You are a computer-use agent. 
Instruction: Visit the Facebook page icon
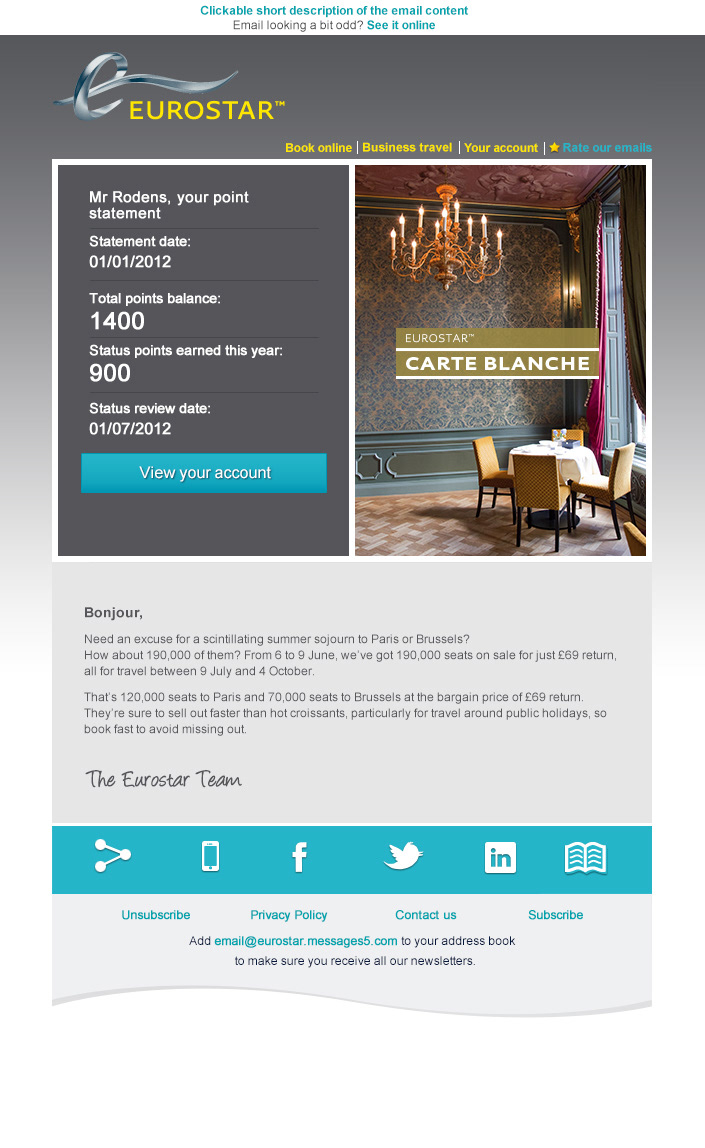click(299, 857)
